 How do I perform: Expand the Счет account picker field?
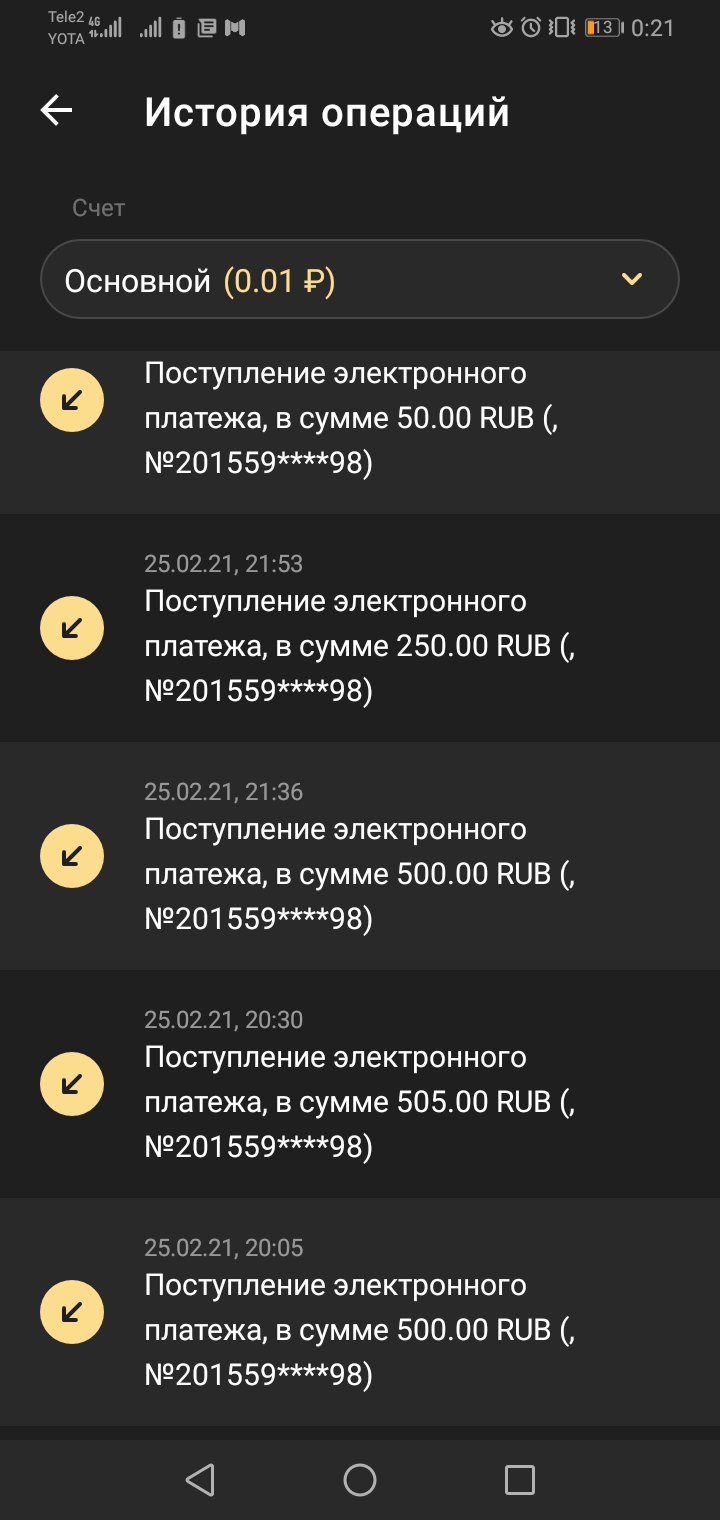pos(359,279)
